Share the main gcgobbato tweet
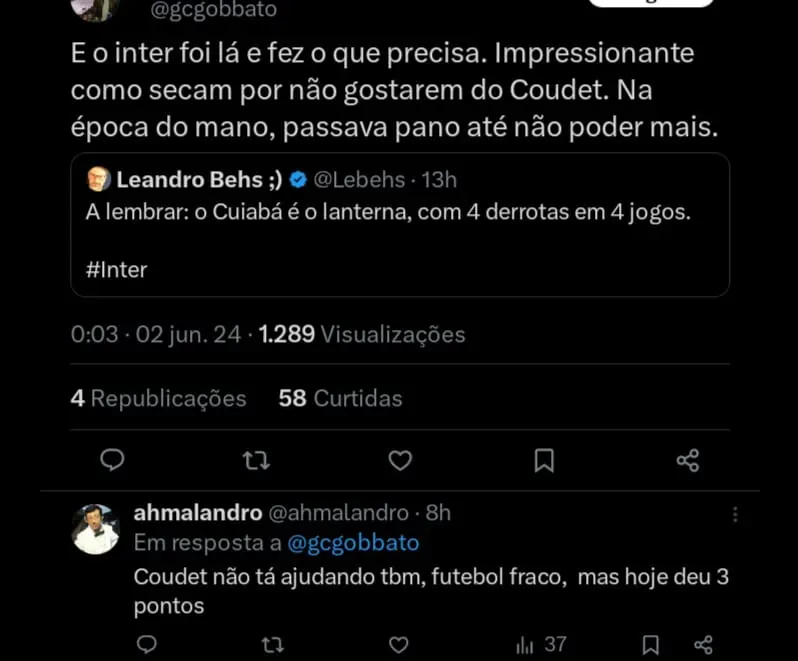Viewport: 798px width, 661px height. tap(688, 460)
